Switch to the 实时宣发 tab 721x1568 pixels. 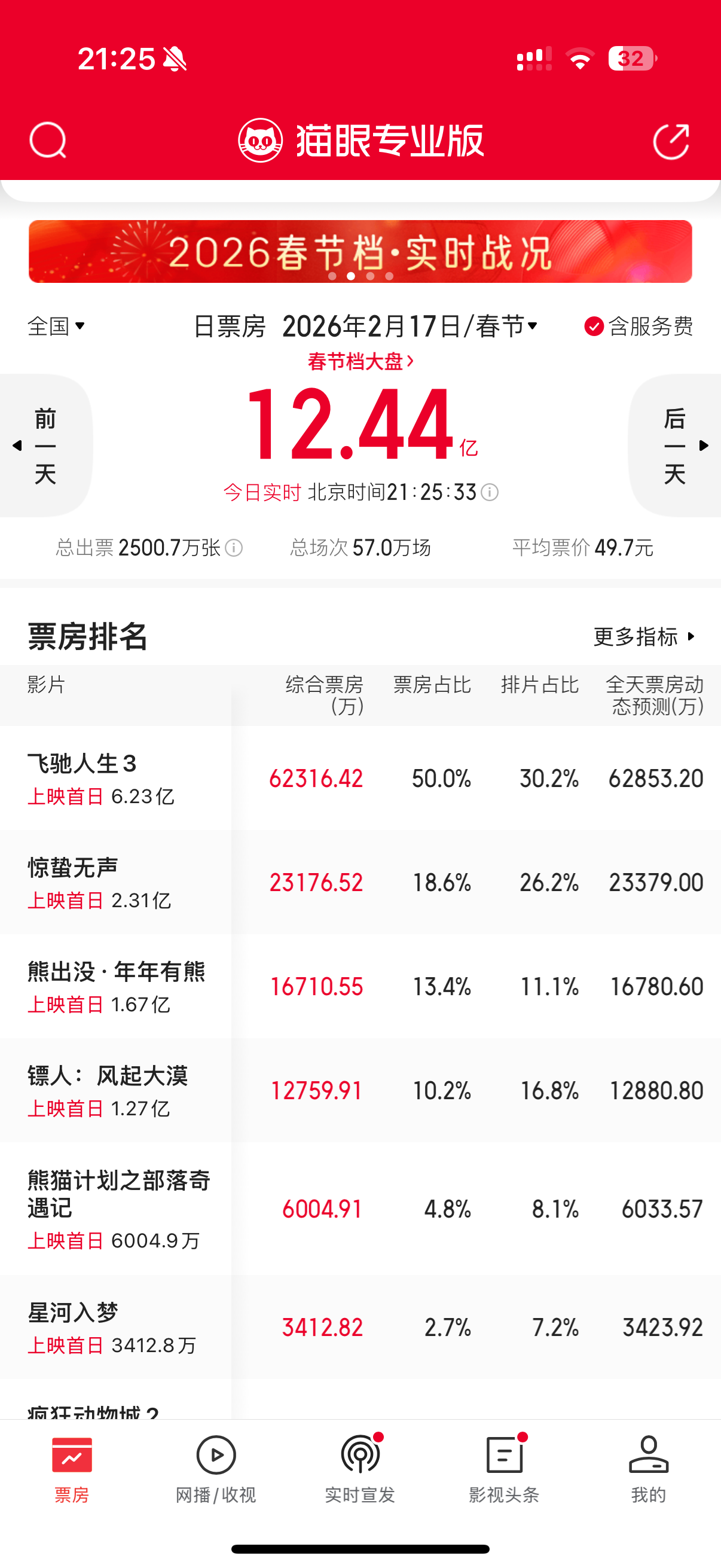[360, 1468]
